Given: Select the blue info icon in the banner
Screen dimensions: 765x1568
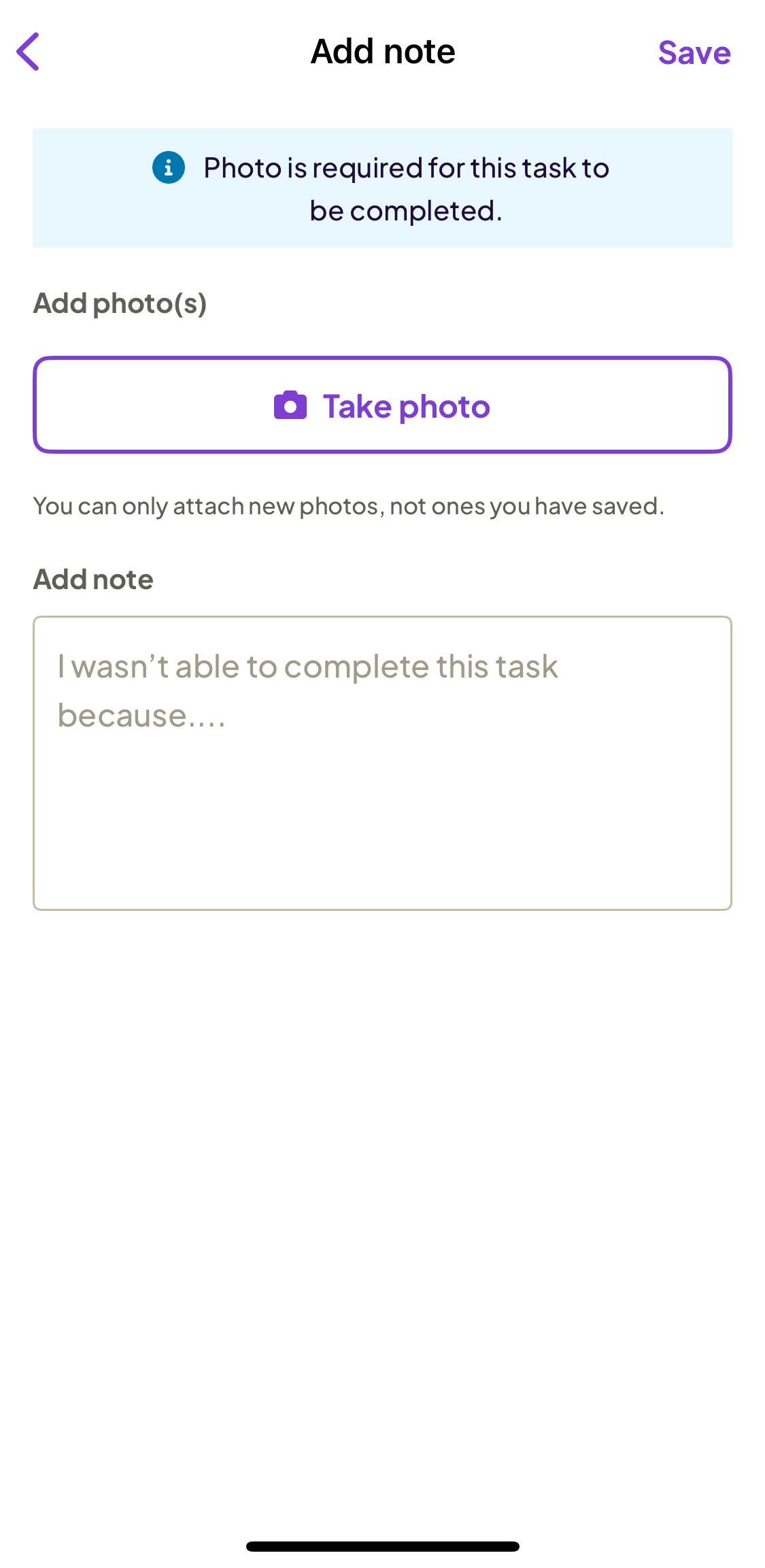Looking at the screenshot, I should click(x=168, y=167).
